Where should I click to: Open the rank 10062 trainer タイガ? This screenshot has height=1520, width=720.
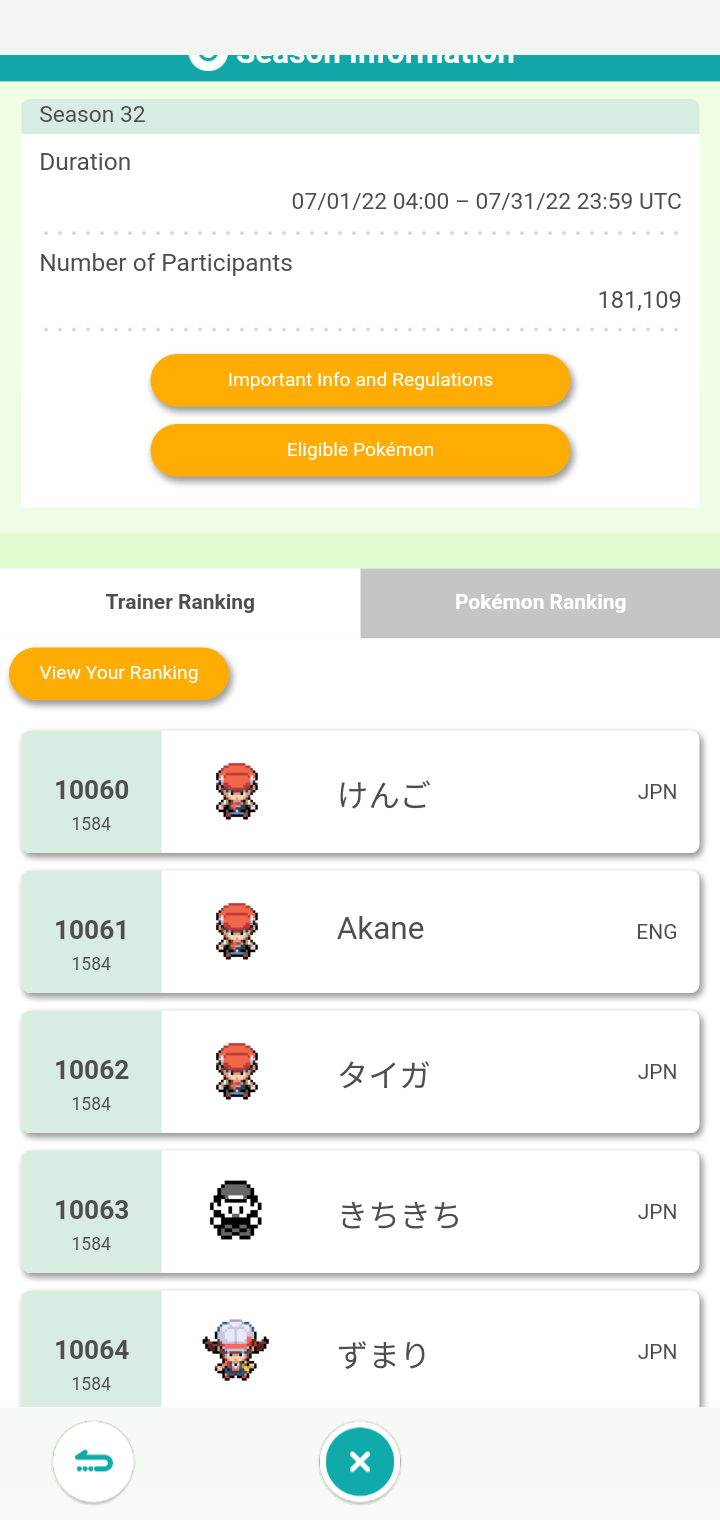360,1071
